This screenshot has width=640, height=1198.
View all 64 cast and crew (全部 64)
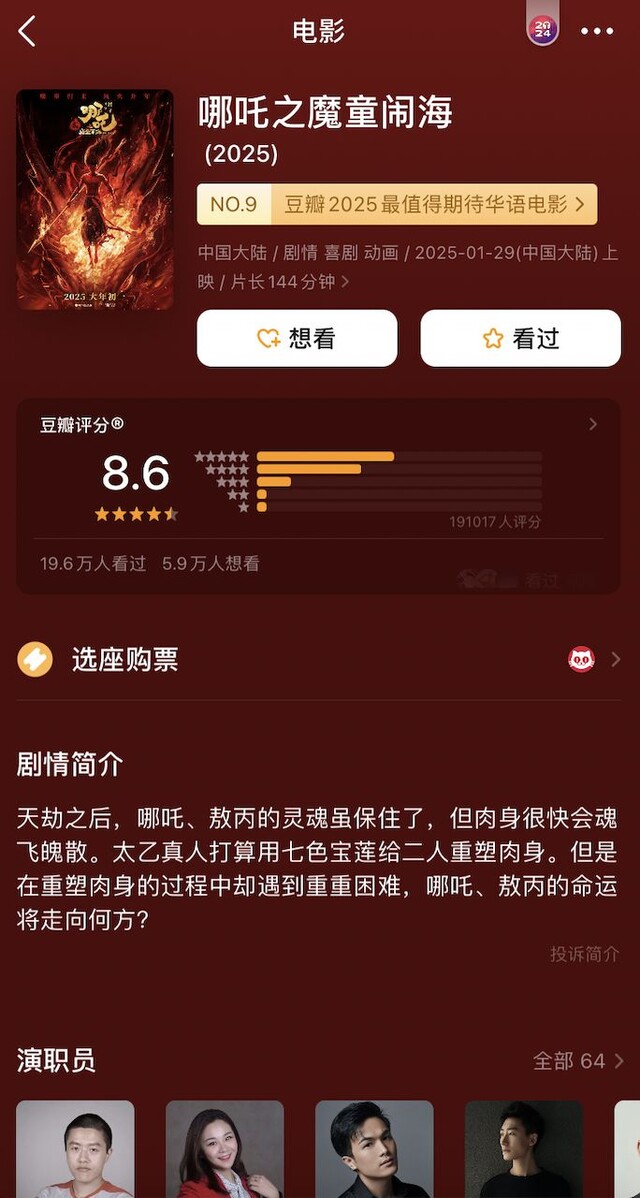(578, 1061)
